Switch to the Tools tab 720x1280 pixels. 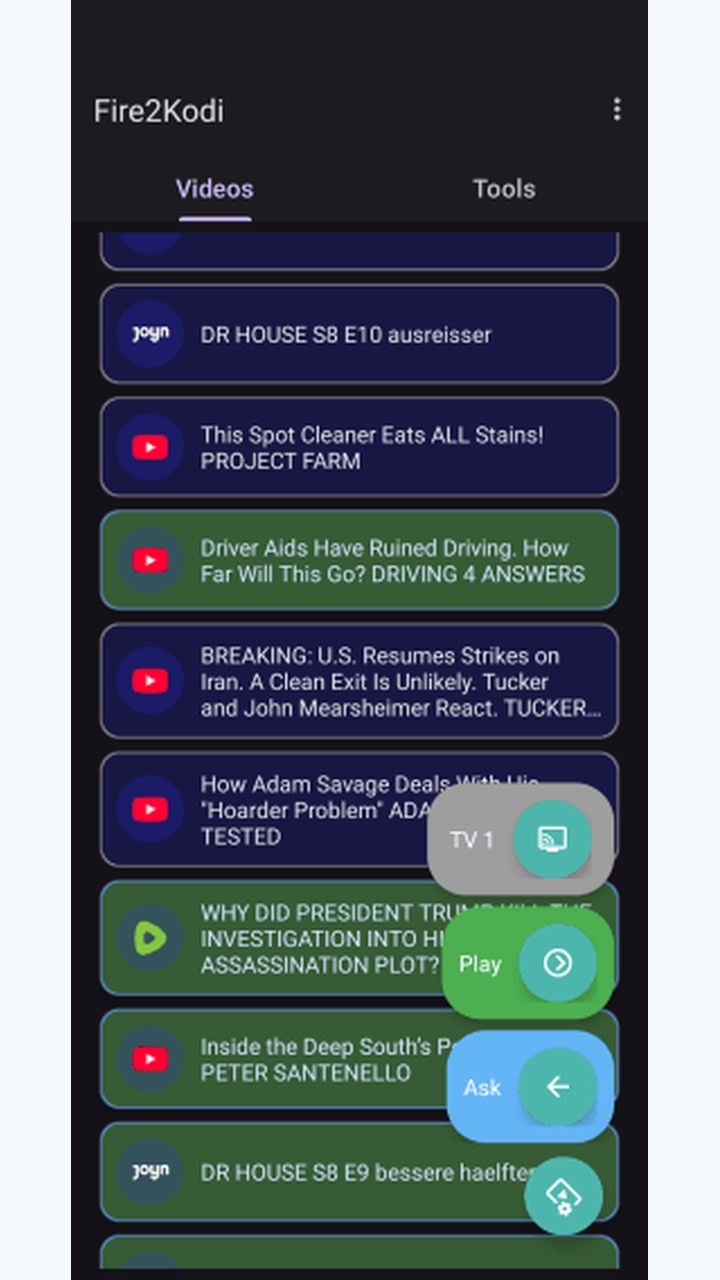click(504, 189)
